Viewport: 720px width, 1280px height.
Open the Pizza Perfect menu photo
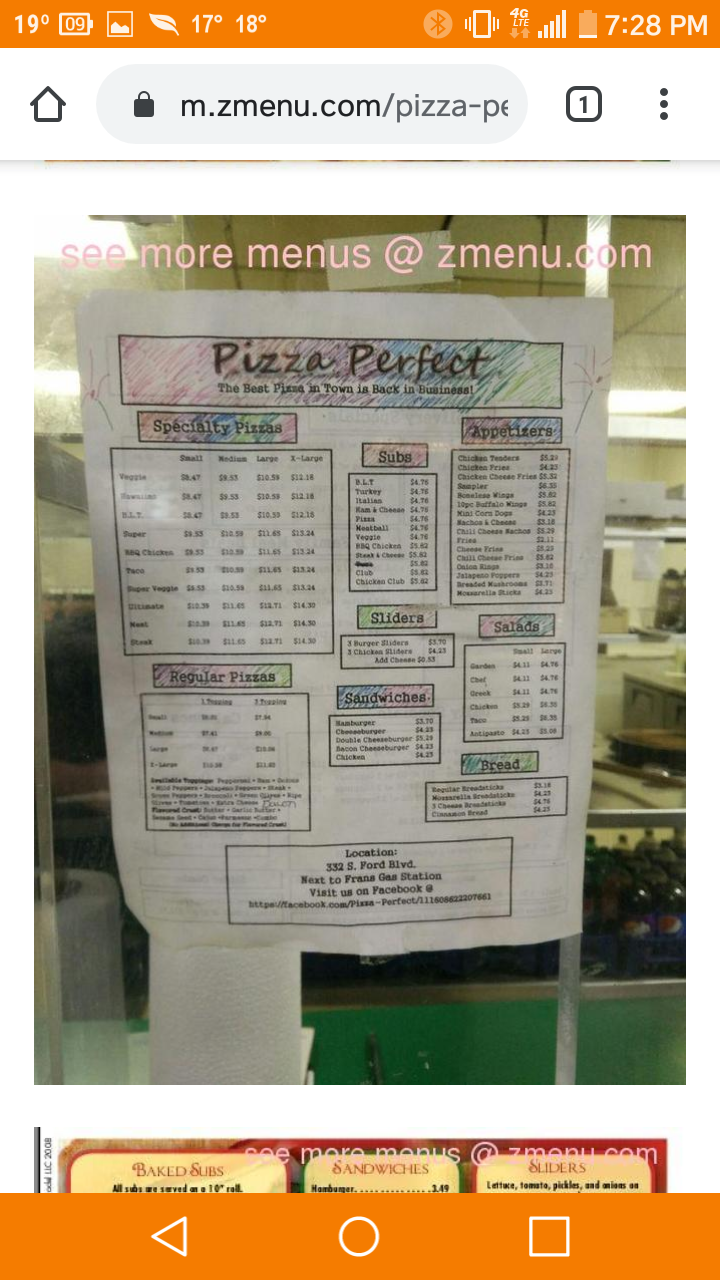coord(360,650)
